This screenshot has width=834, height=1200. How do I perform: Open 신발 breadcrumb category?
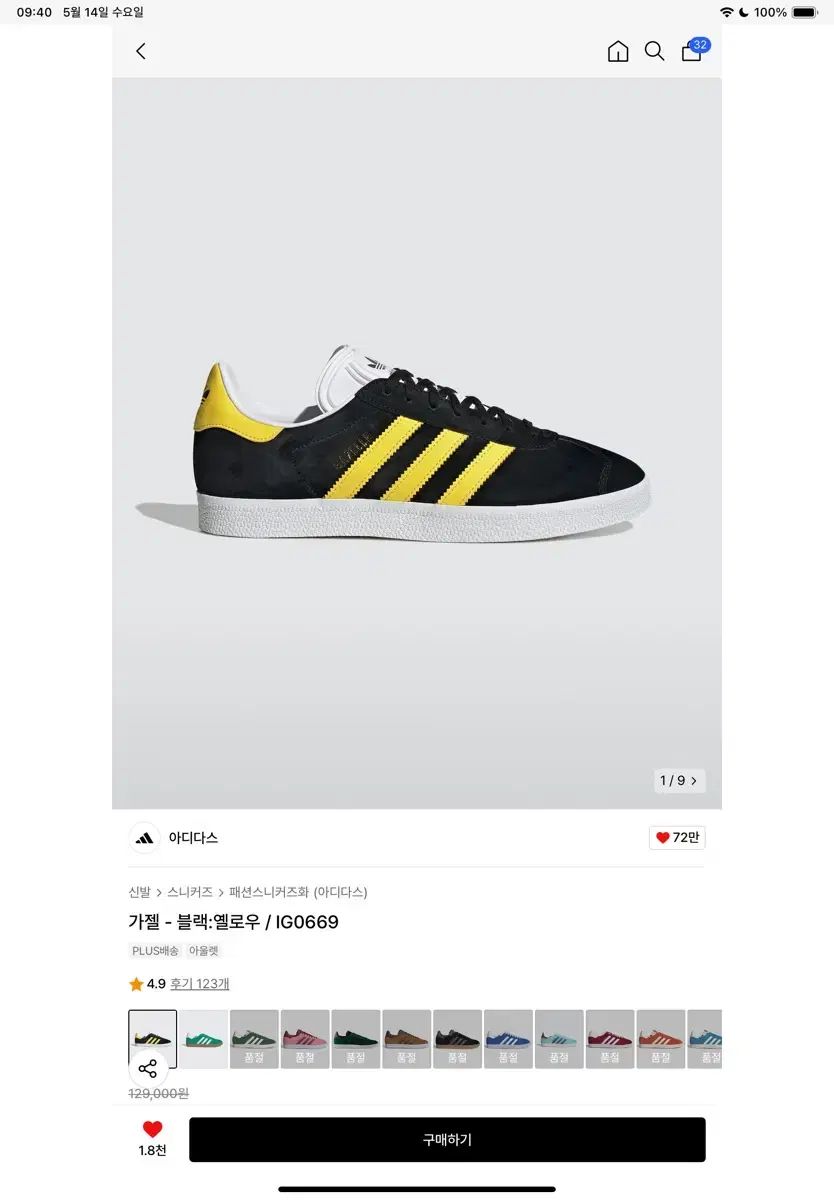pos(139,892)
